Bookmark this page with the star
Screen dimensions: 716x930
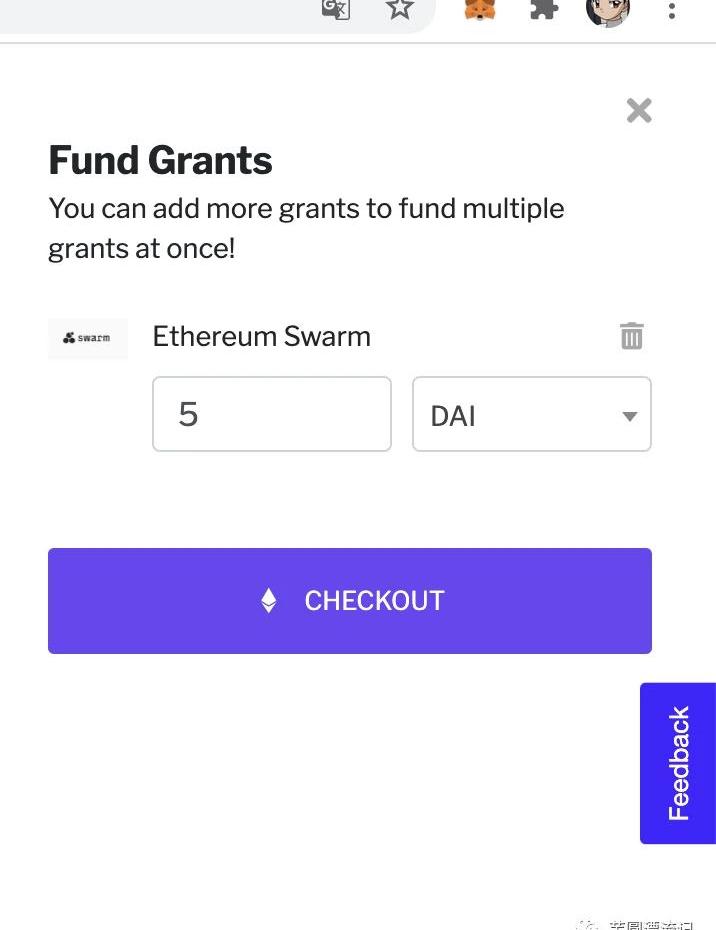(x=400, y=9)
